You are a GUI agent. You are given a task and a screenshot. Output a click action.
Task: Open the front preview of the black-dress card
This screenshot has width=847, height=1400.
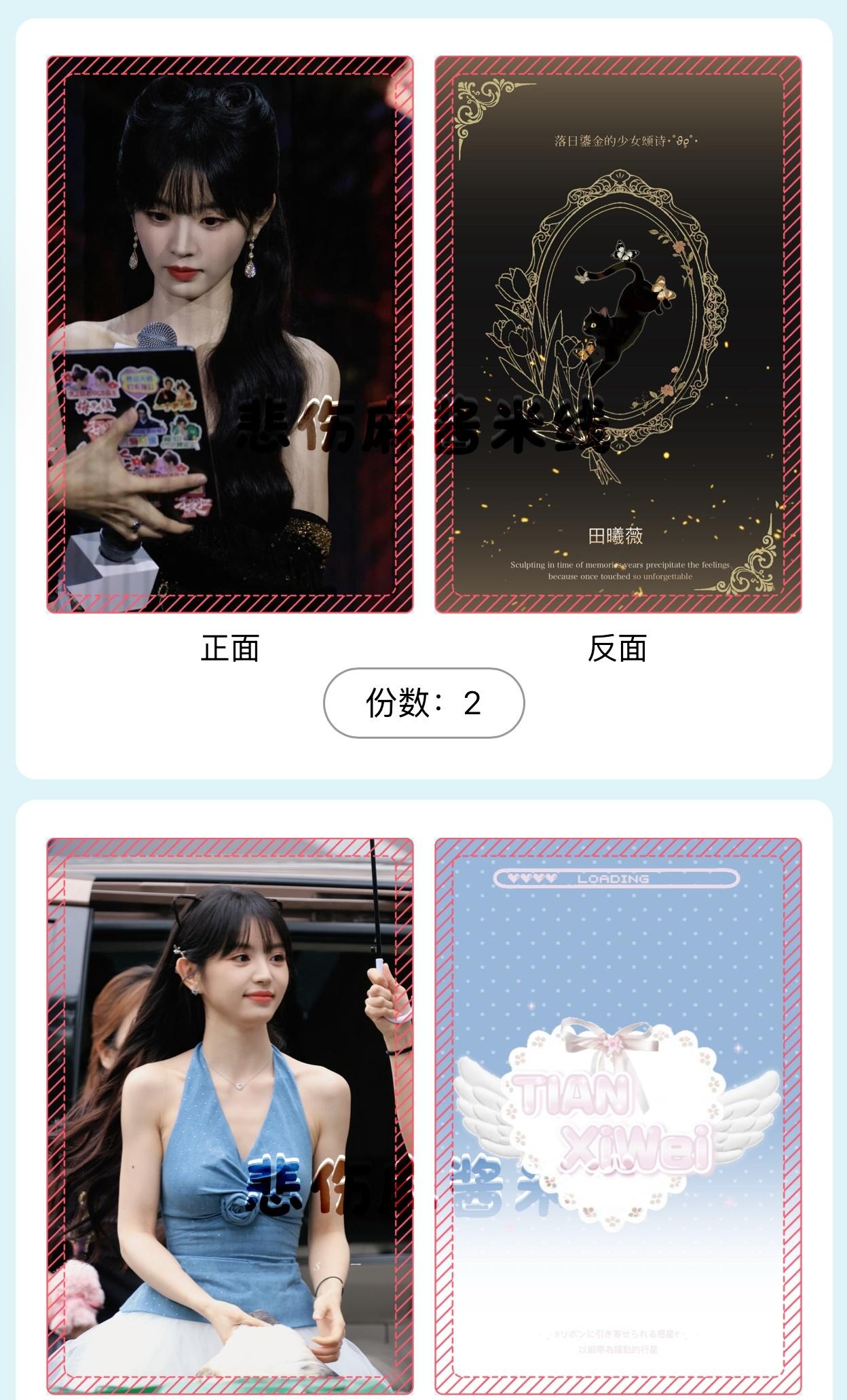[229, 334]
